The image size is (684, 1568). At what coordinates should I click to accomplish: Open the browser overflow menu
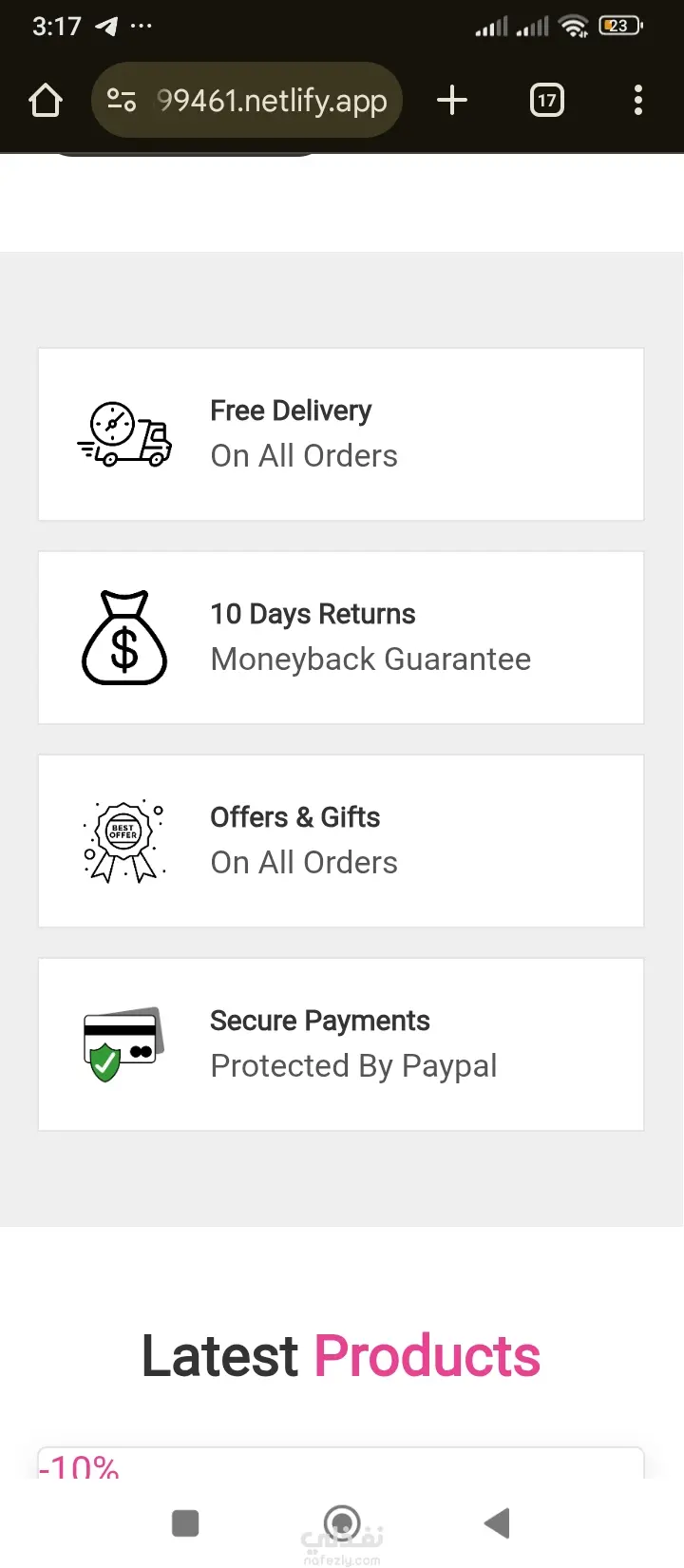637,100
